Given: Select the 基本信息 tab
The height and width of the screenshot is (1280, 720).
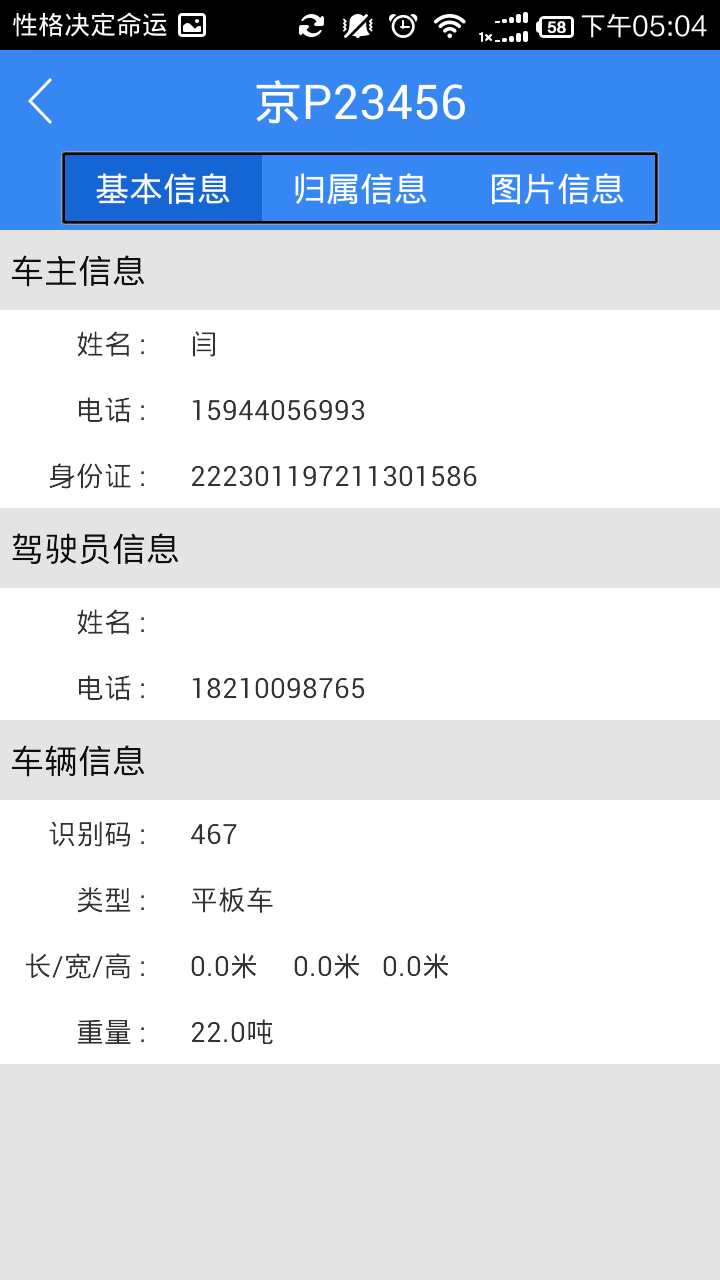Looking at the screenshot, I should tap(163, 188).
